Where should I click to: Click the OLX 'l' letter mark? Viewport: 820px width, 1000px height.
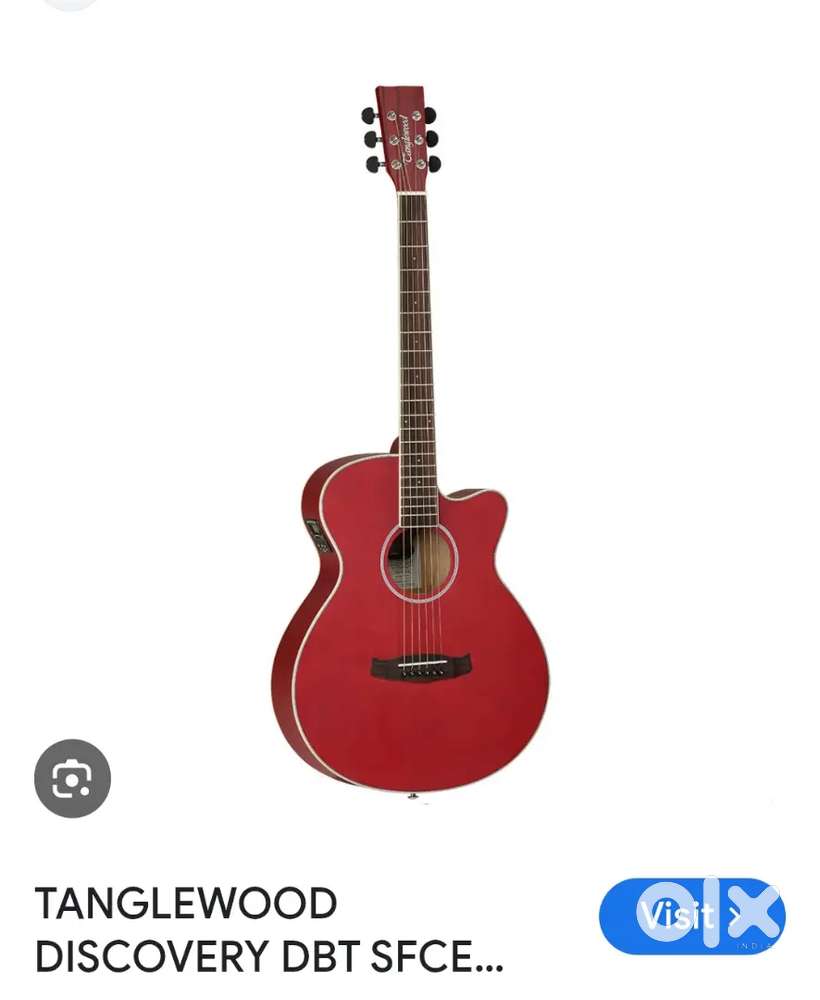tap(713, 910)
